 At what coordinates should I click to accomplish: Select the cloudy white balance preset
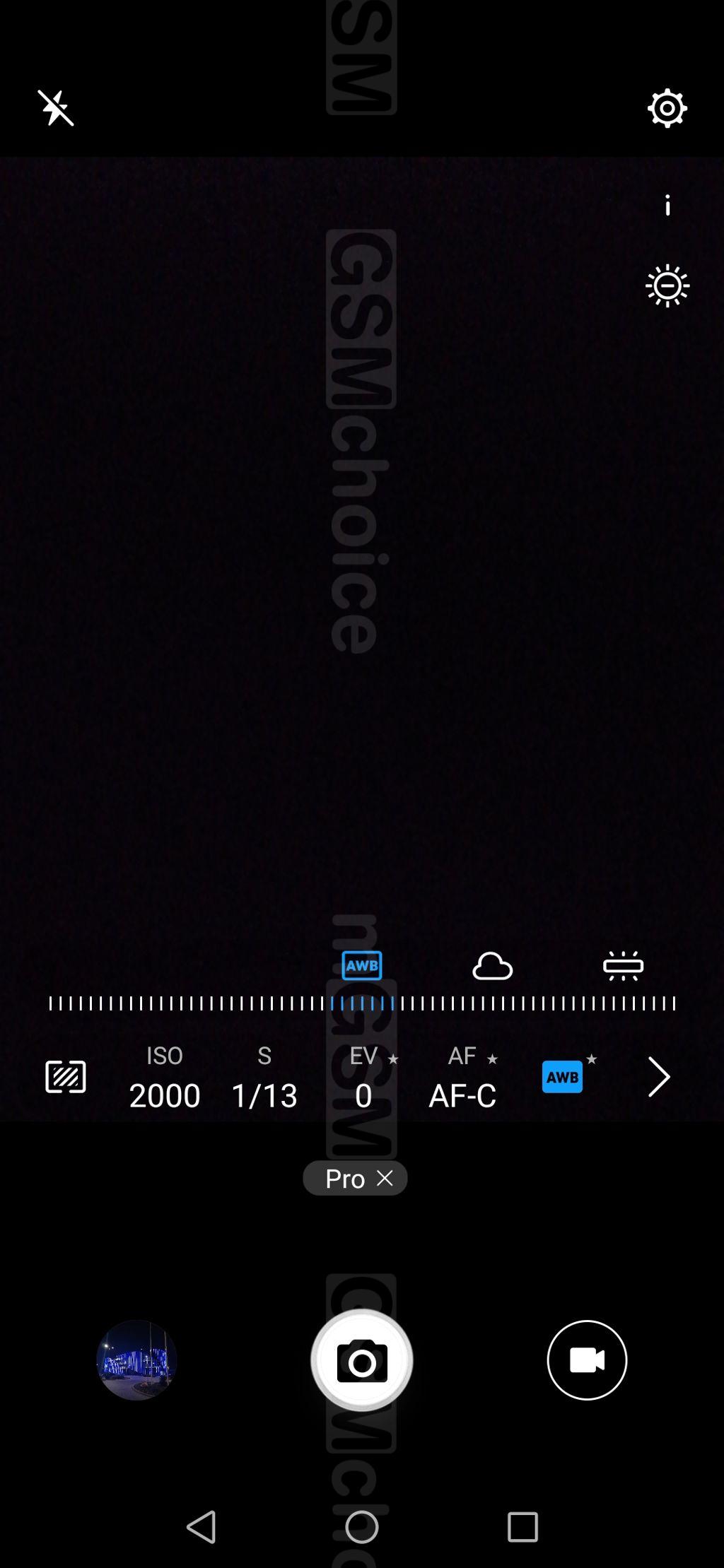(x=492, y=966)
